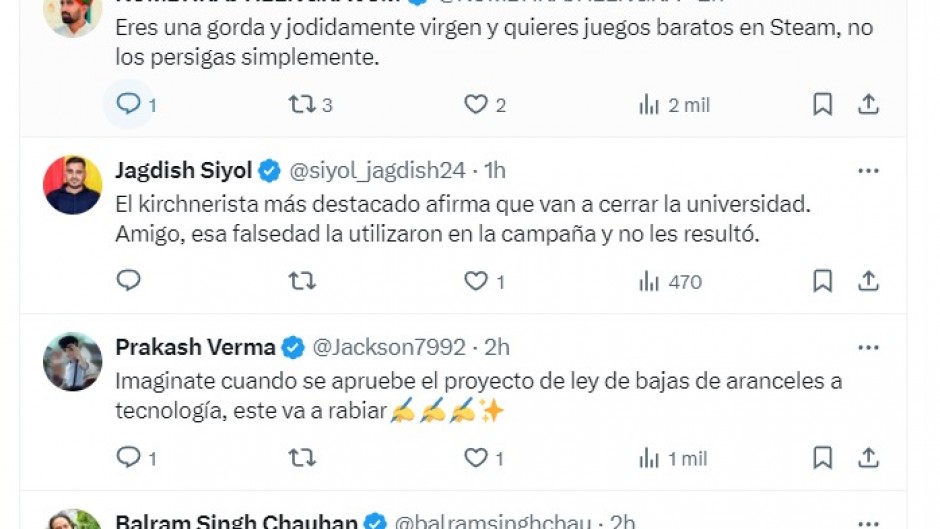Retweet Jagdish Siyol's post

(302, 281)
